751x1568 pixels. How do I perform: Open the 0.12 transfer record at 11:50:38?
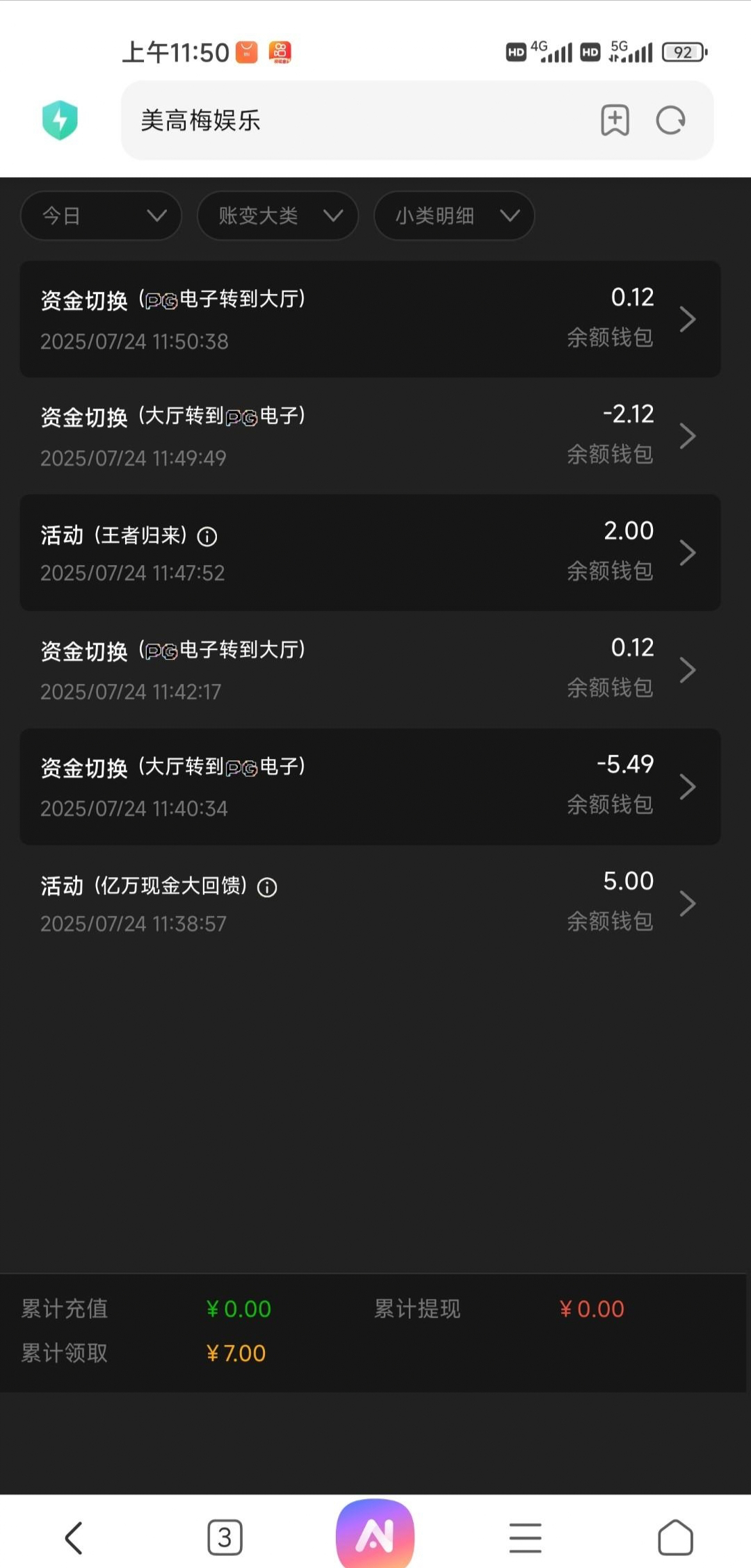370,319
